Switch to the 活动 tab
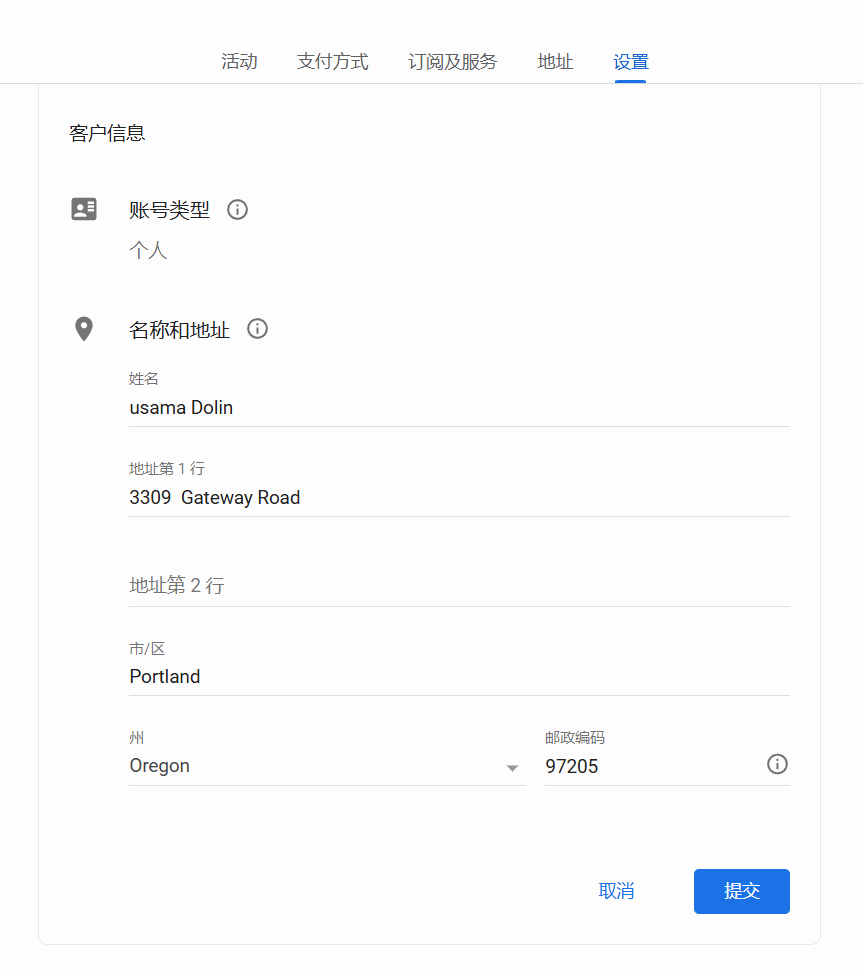Viewport: 863px width, 971px height. point(239,62)
